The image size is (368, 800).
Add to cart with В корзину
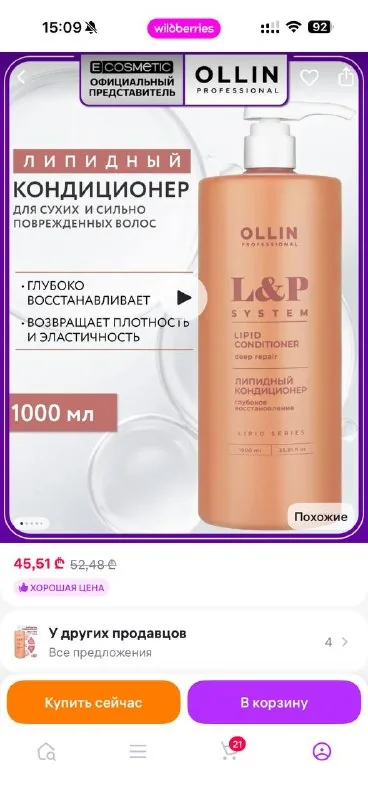pos(274,703)
